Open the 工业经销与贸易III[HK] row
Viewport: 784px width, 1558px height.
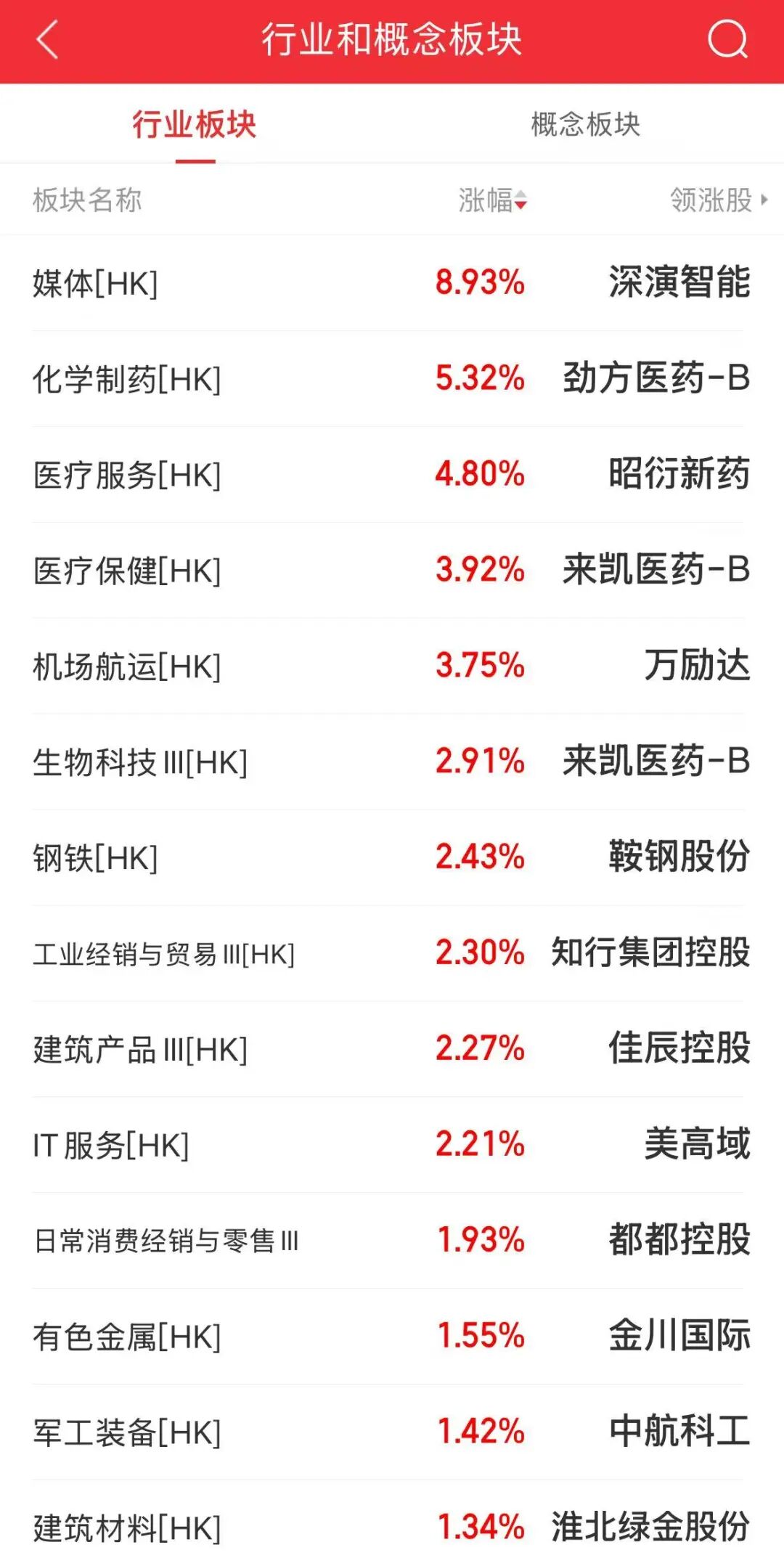coord(392,953)
